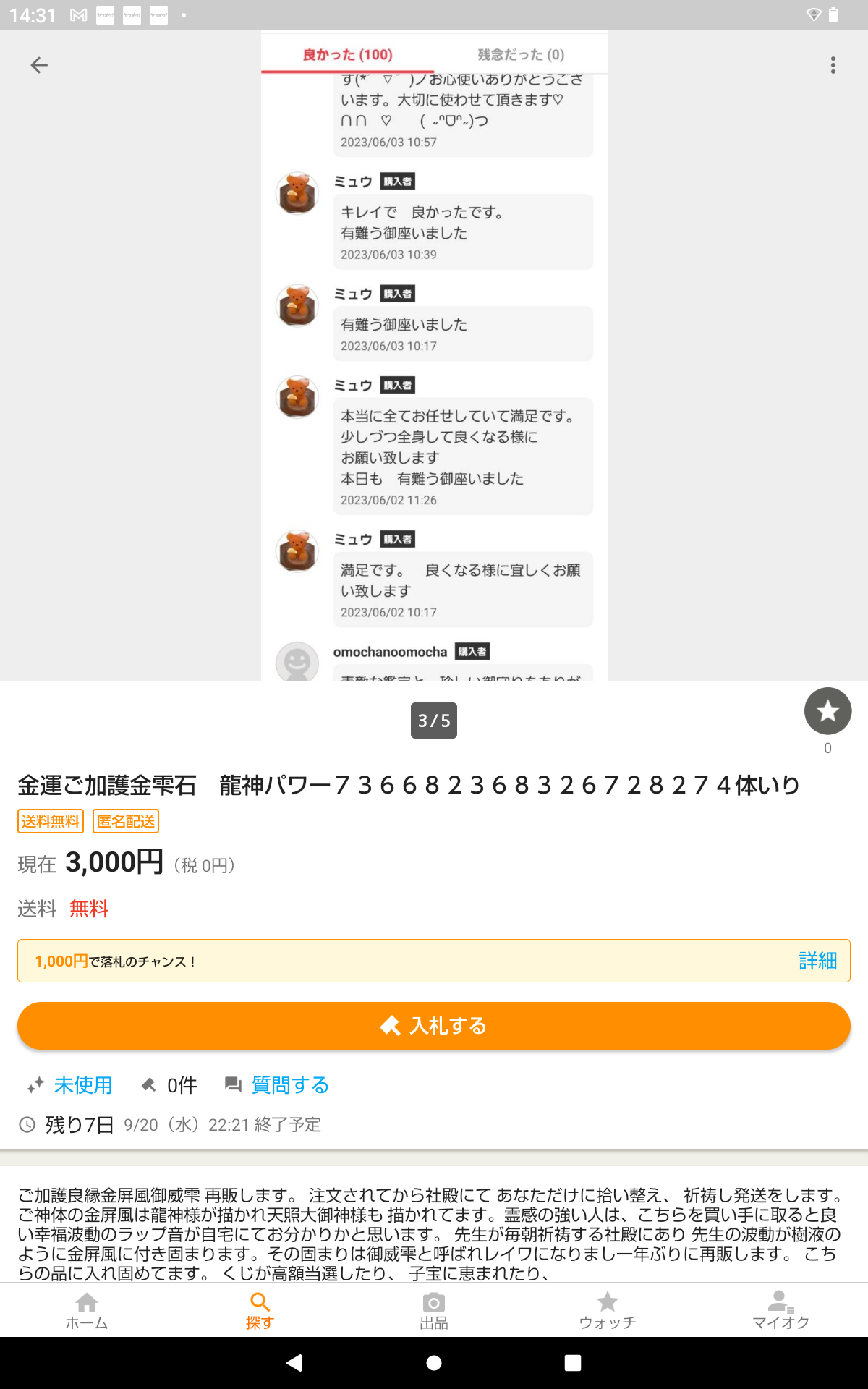Tap the system home button
Viewport: 868px width, 1389px height.
tap(434, 1363)
